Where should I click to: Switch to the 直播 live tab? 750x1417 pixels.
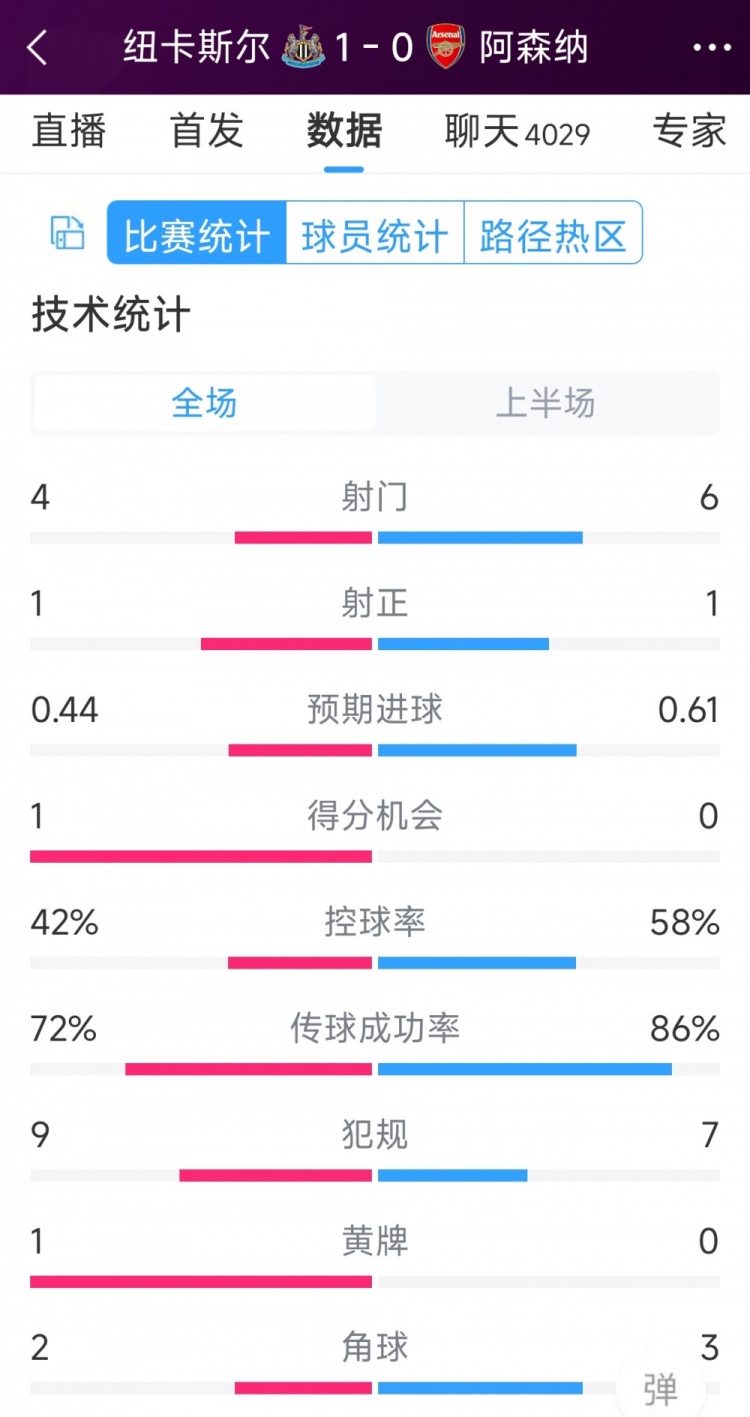click(x=68, y=131)
